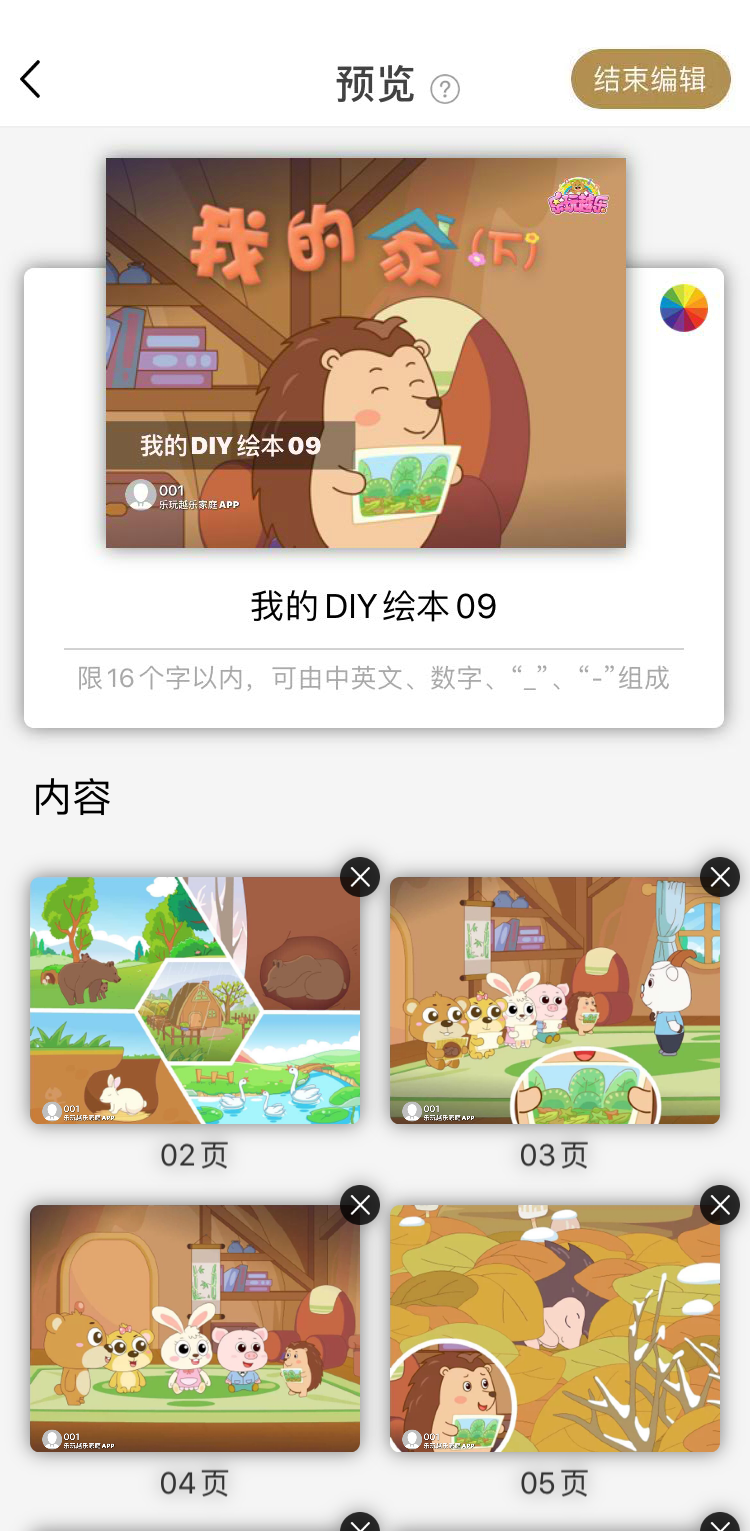This screenshot has width=750, height=1531.
Task: Open the help question mark next to 预览
Action: 445,90
